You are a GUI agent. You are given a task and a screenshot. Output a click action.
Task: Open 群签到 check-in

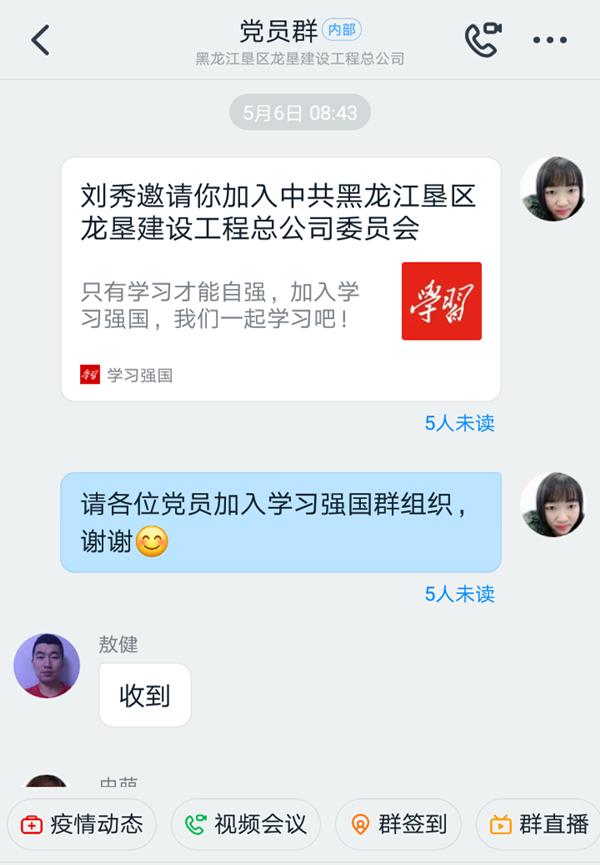point(398,824)
